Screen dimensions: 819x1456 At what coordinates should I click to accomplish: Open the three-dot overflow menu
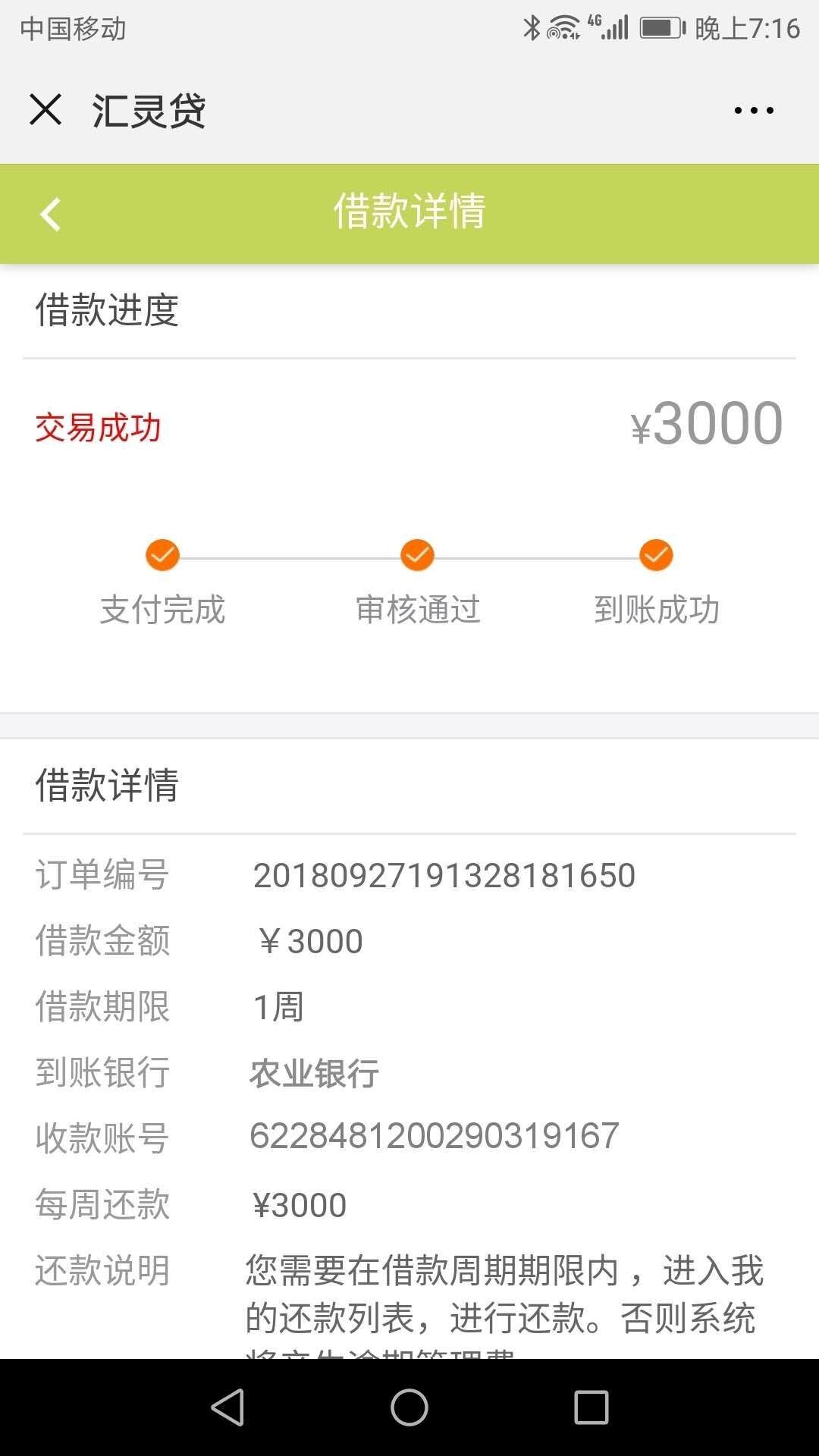(754, 111)
